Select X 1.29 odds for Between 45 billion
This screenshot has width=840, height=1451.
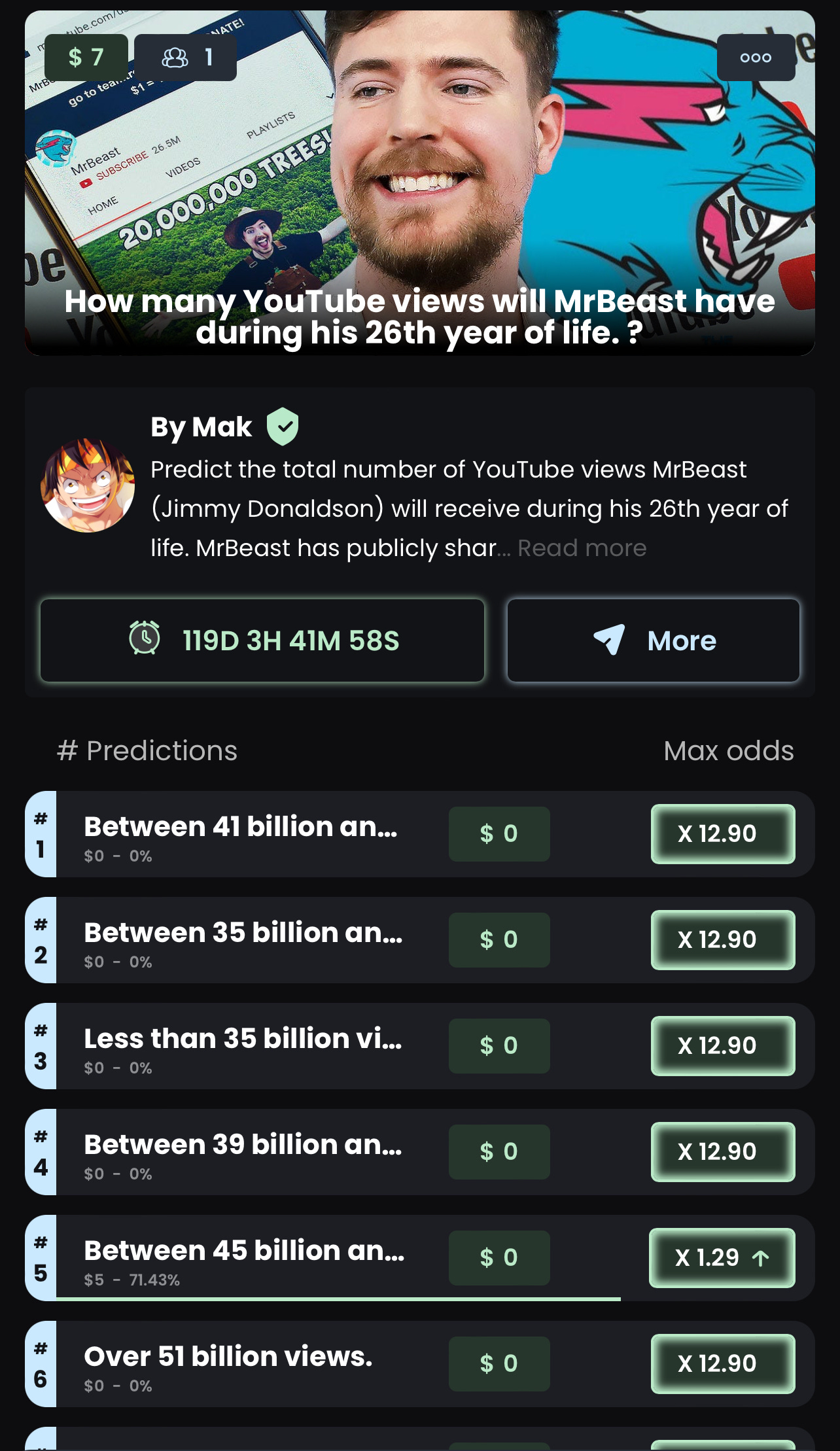(x=722, y=1258)
